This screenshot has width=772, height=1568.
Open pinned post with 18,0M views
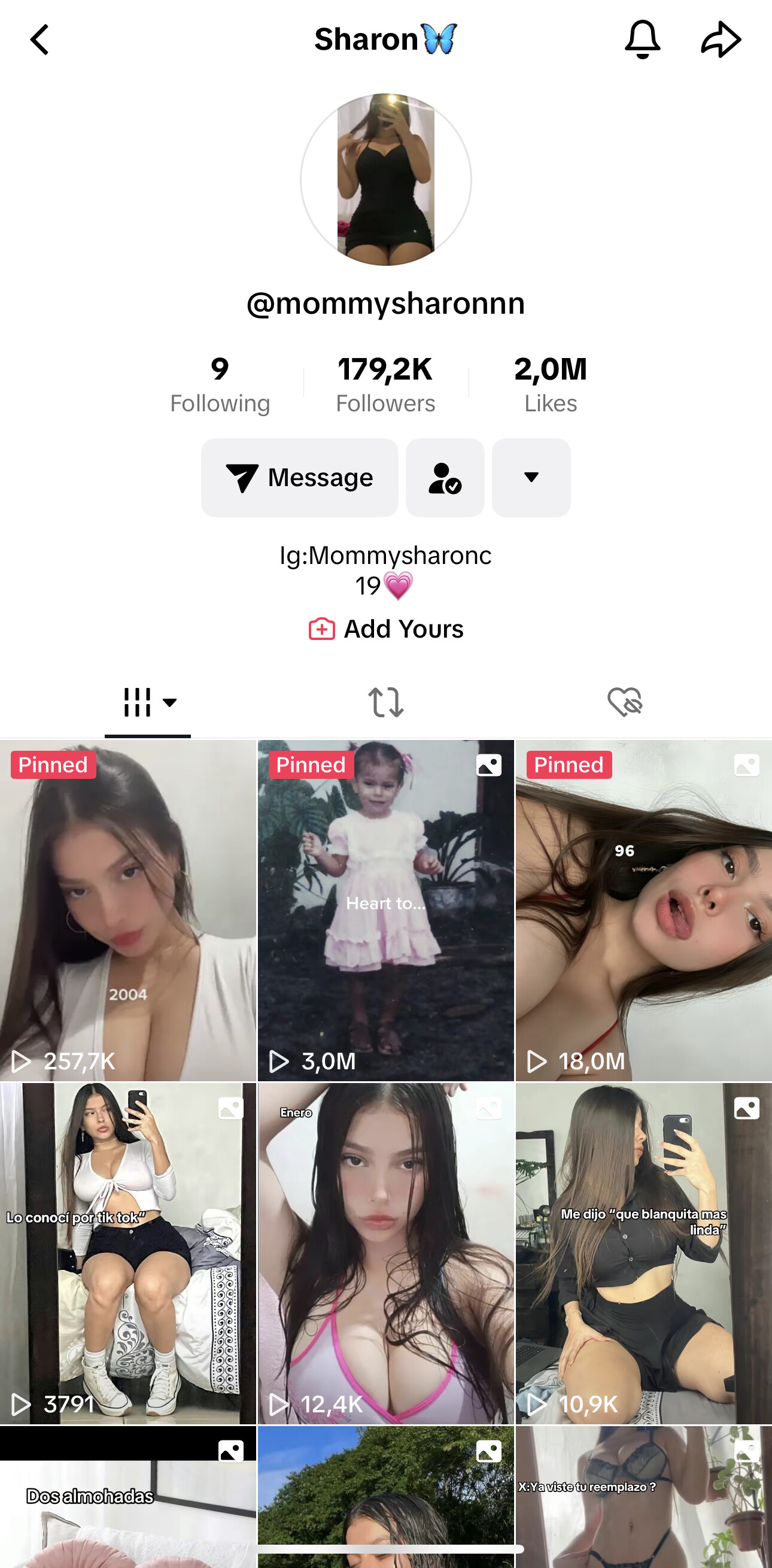[x=644, y=911]
